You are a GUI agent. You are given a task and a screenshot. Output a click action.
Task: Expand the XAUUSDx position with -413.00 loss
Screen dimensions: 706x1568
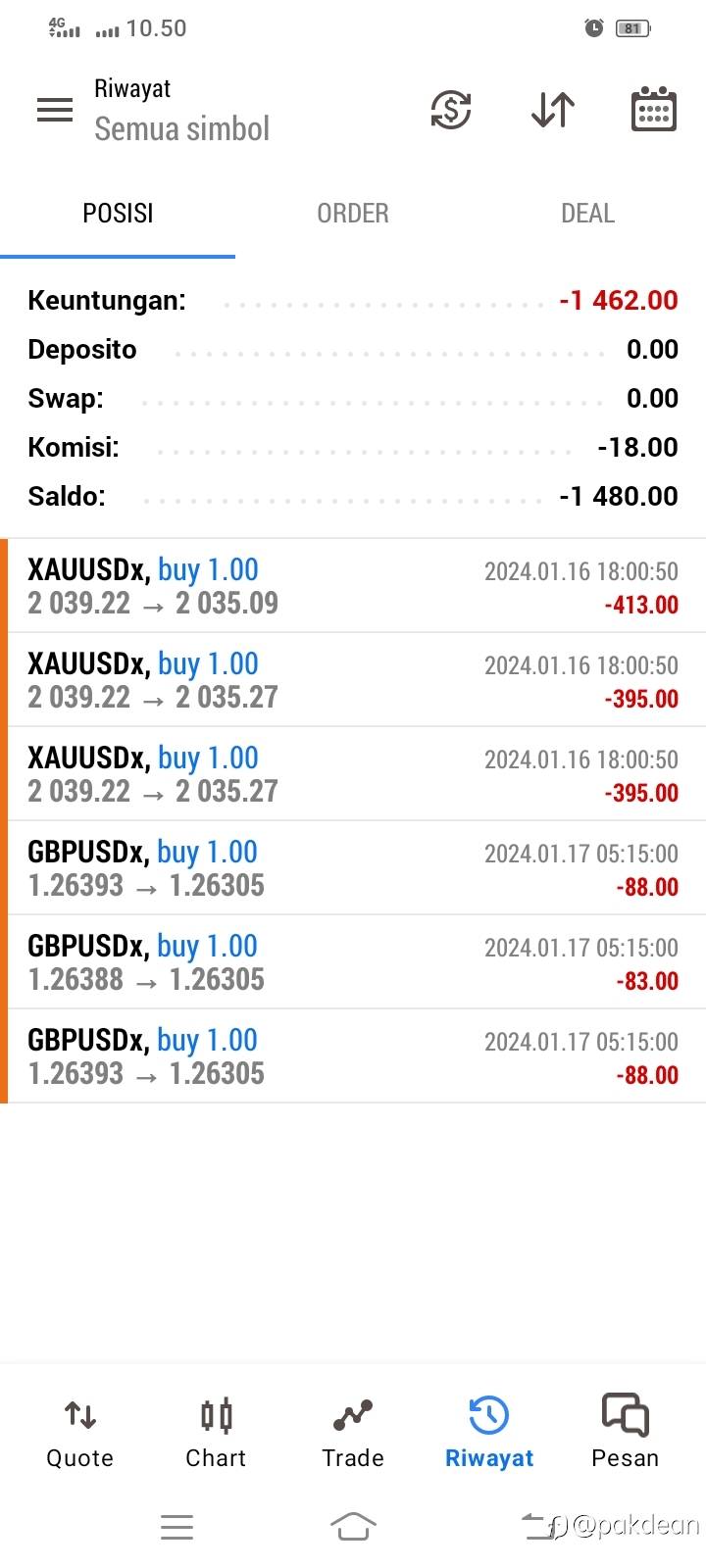tap(353, 586)
